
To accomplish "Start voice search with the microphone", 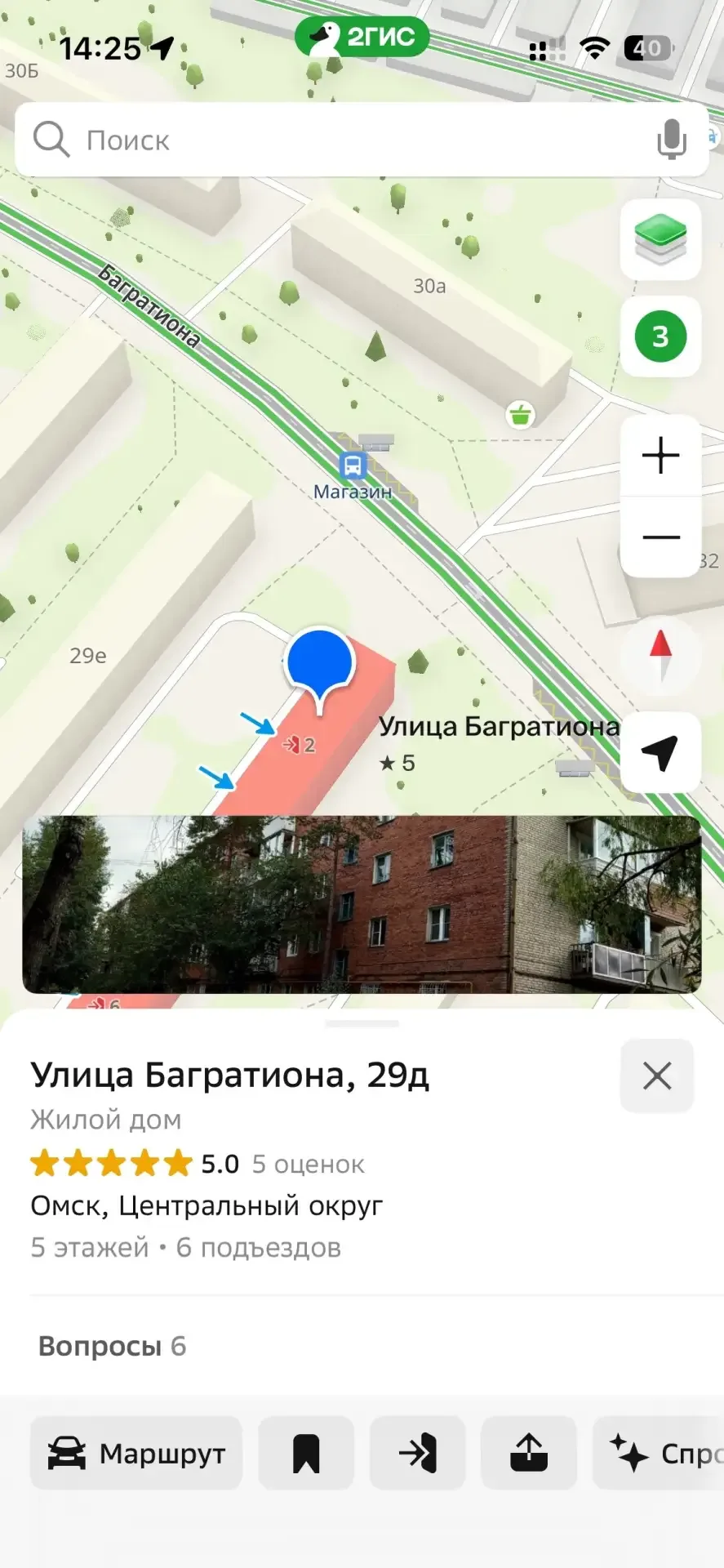I will (x=671, y=140).
